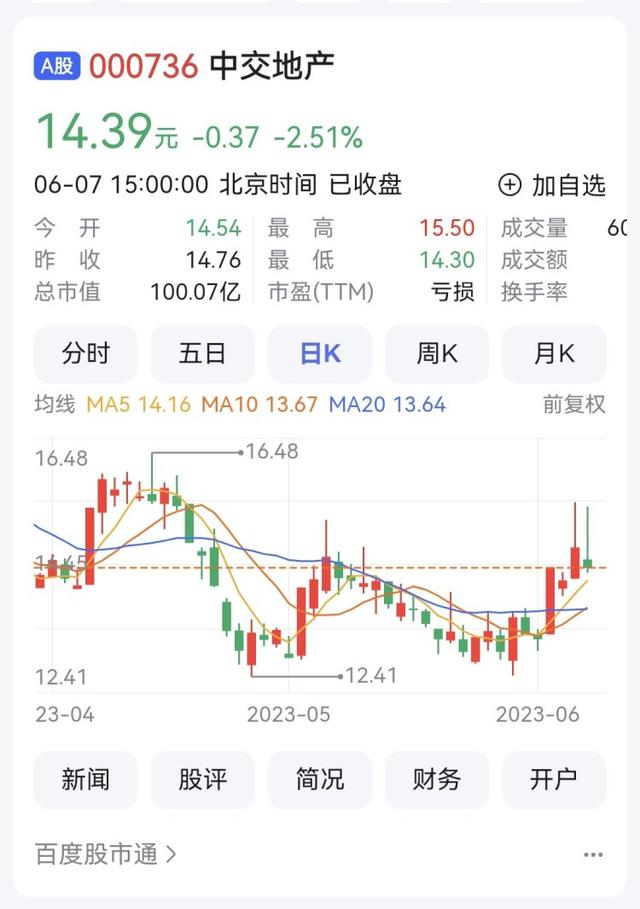The image size is (640, 909).
Task: Switch to the 分时 chart tab
Action: point(86,353)
